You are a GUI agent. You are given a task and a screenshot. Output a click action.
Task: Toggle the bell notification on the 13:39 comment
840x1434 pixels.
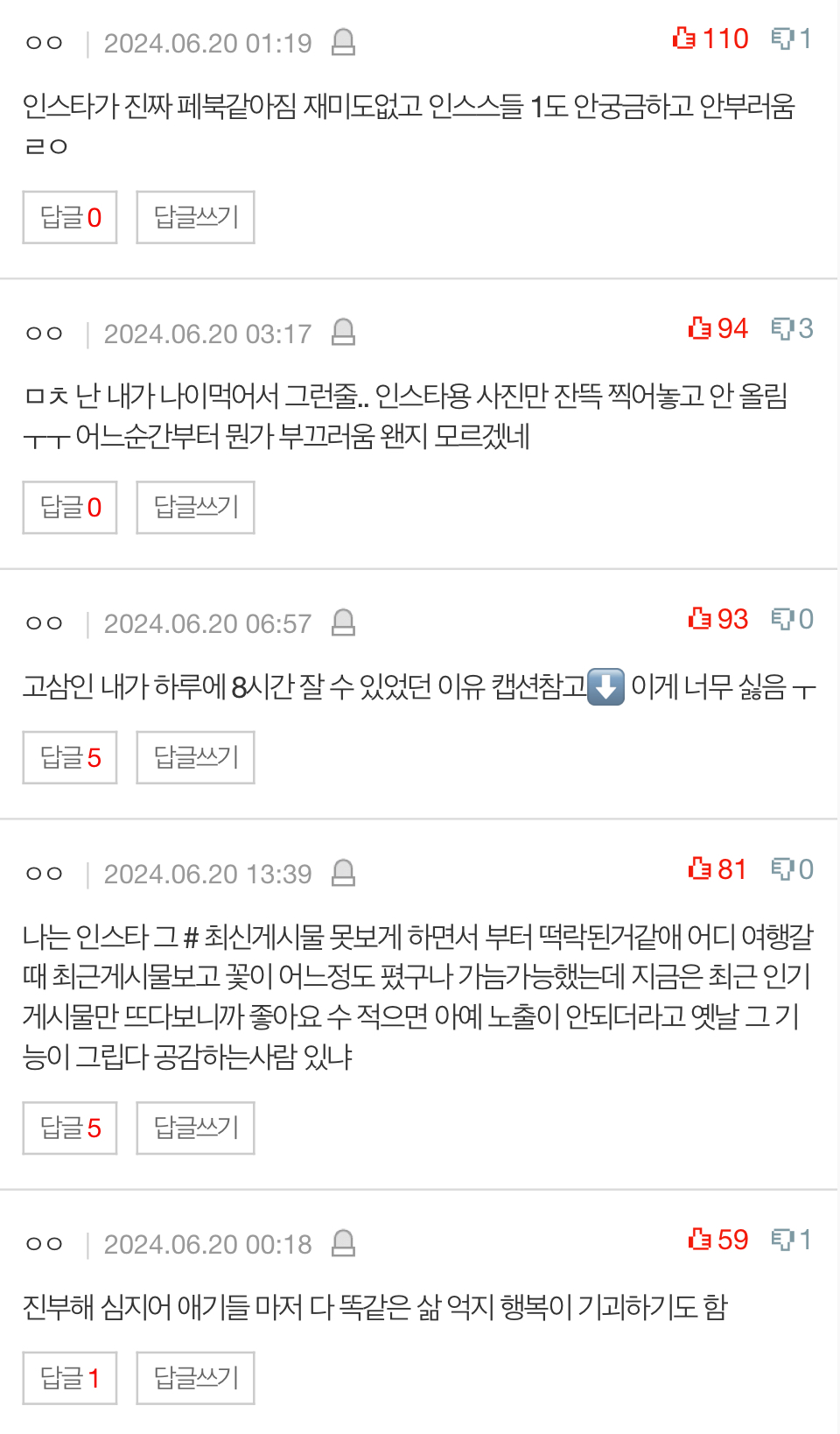(x=345, y=872)
